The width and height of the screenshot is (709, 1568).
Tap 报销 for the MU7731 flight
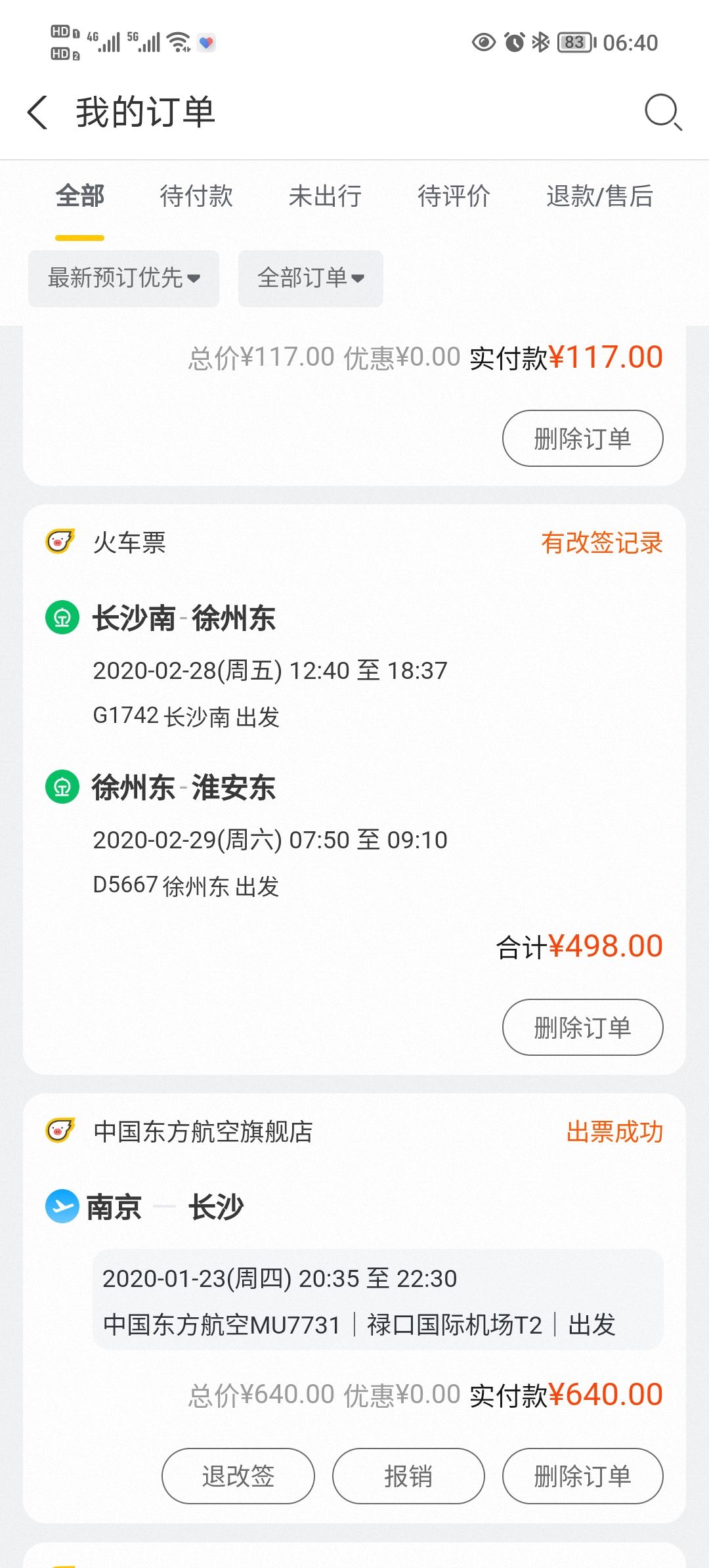click(408, 1476)
